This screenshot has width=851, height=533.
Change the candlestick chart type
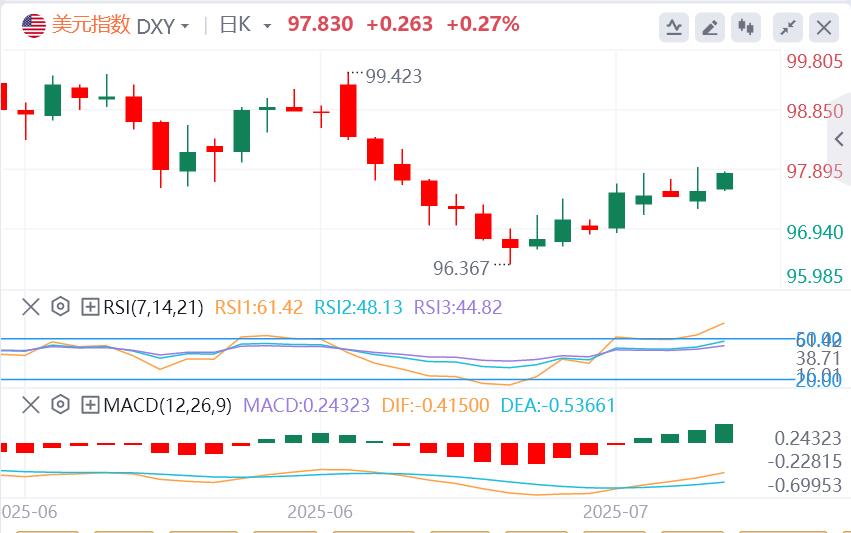[745, 28]
